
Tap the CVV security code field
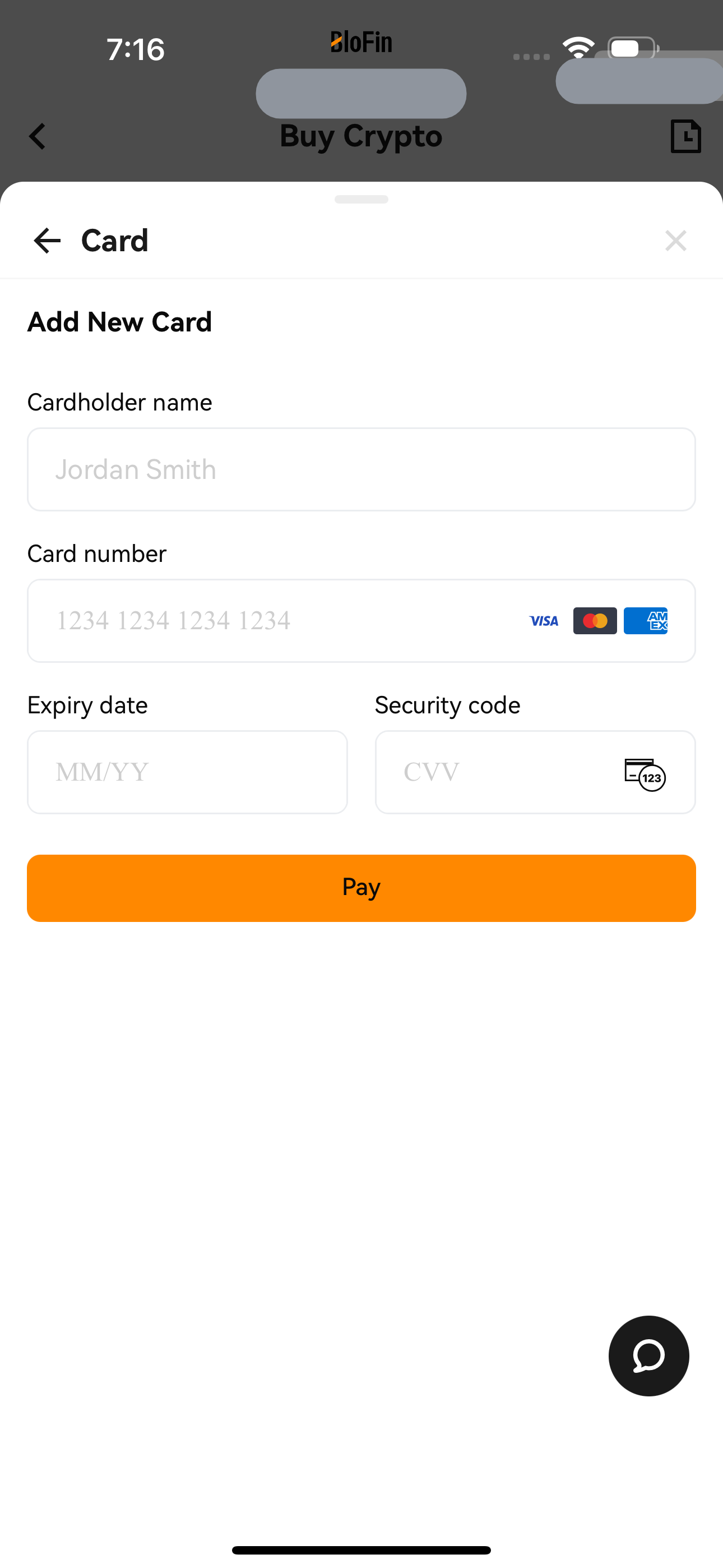pos(536,772)
